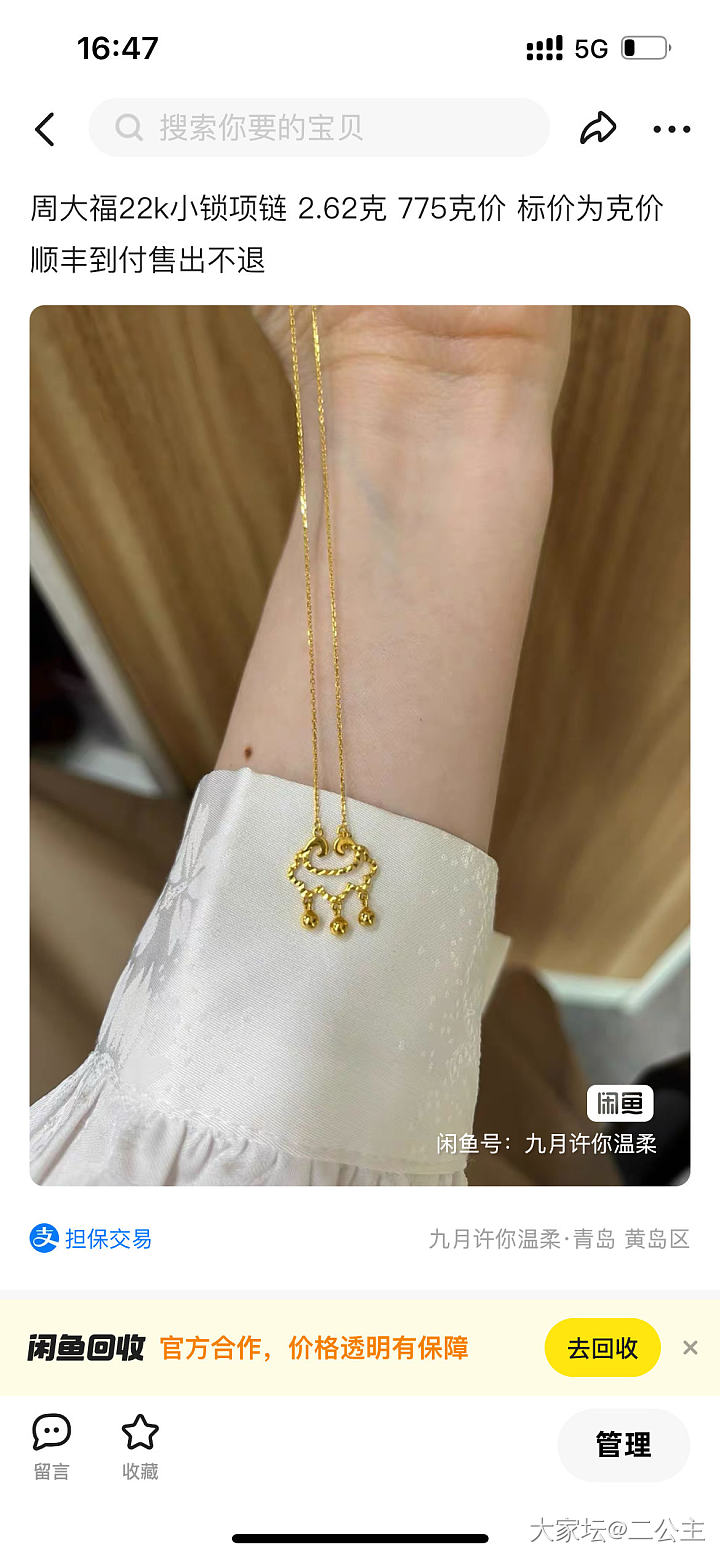Open the three-dot overflow menu

(x=671, y=129)
